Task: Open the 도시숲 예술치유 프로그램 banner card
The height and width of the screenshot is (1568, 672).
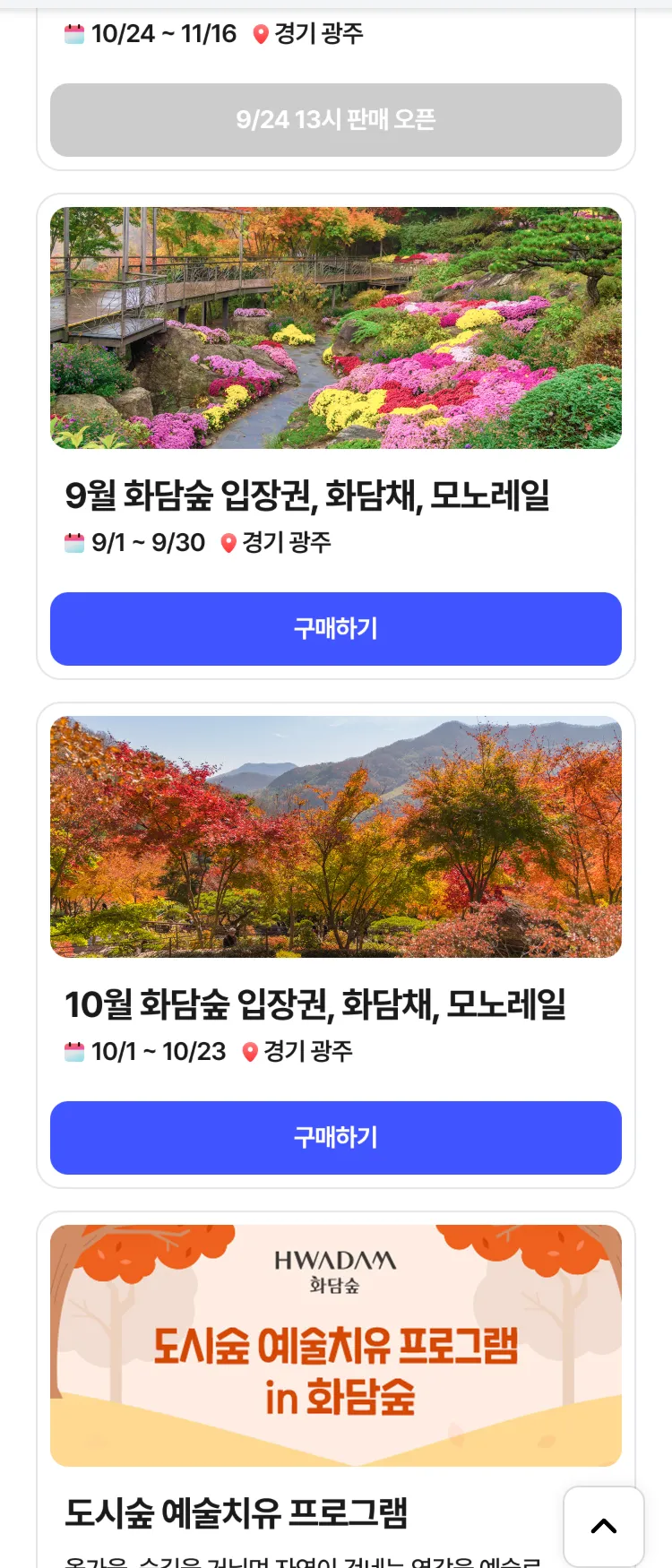Action: click(335, 1345)
